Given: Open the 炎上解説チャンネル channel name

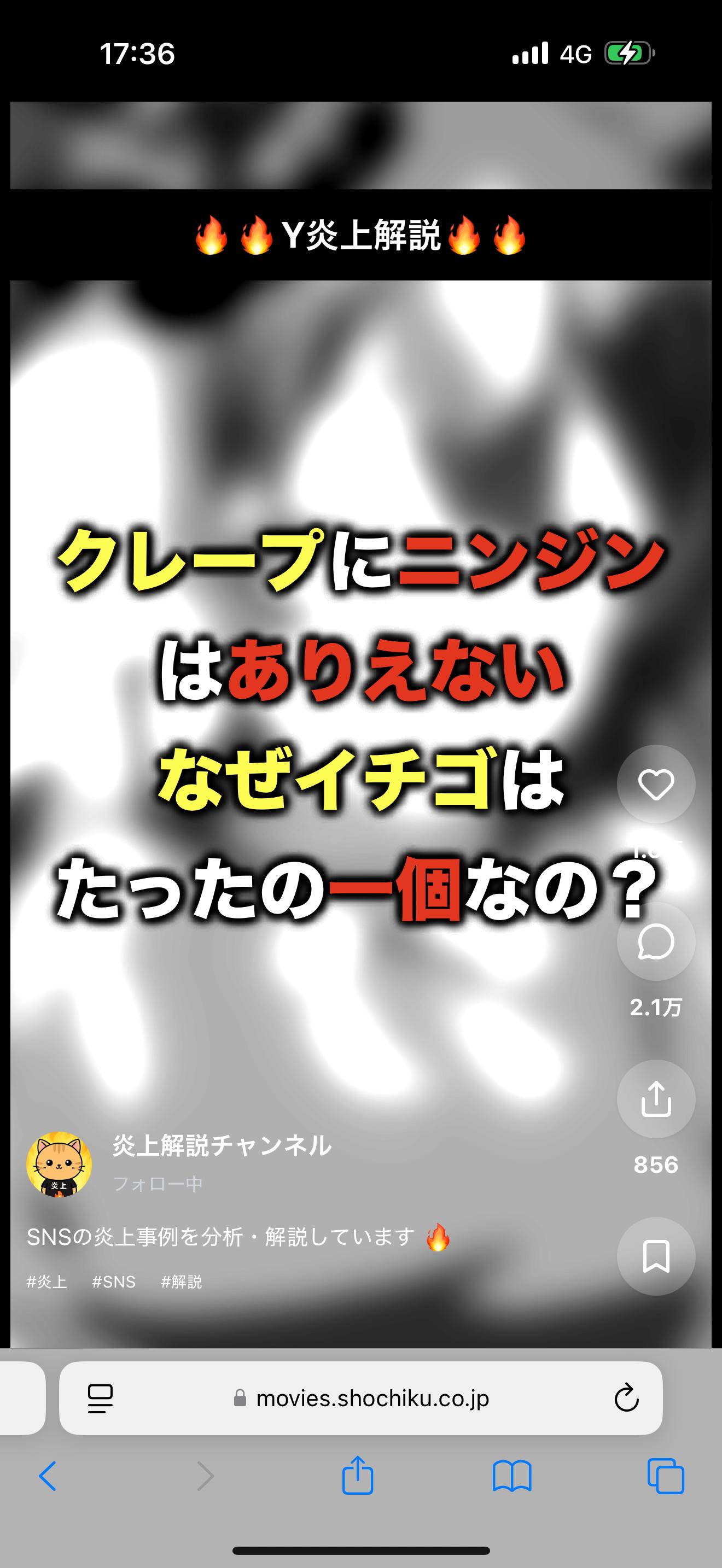Looking at the screenshot, I should (x=222, y=1145).
